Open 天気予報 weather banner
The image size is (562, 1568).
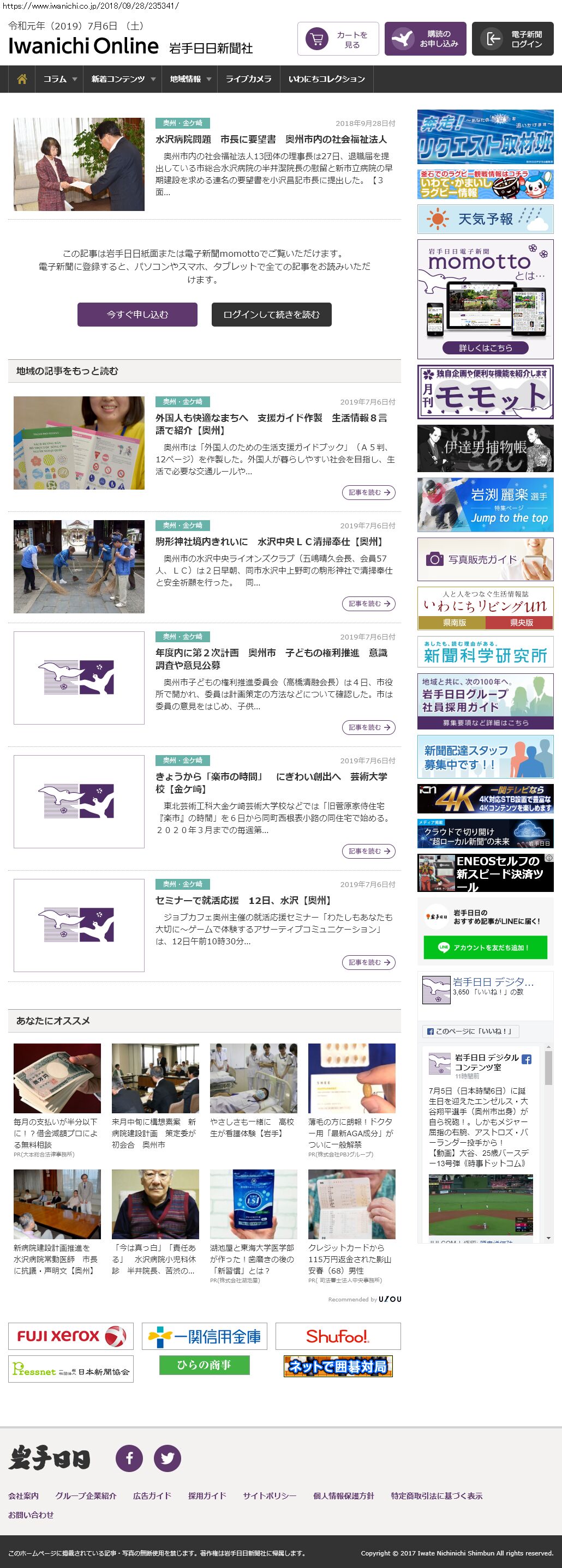485,219
